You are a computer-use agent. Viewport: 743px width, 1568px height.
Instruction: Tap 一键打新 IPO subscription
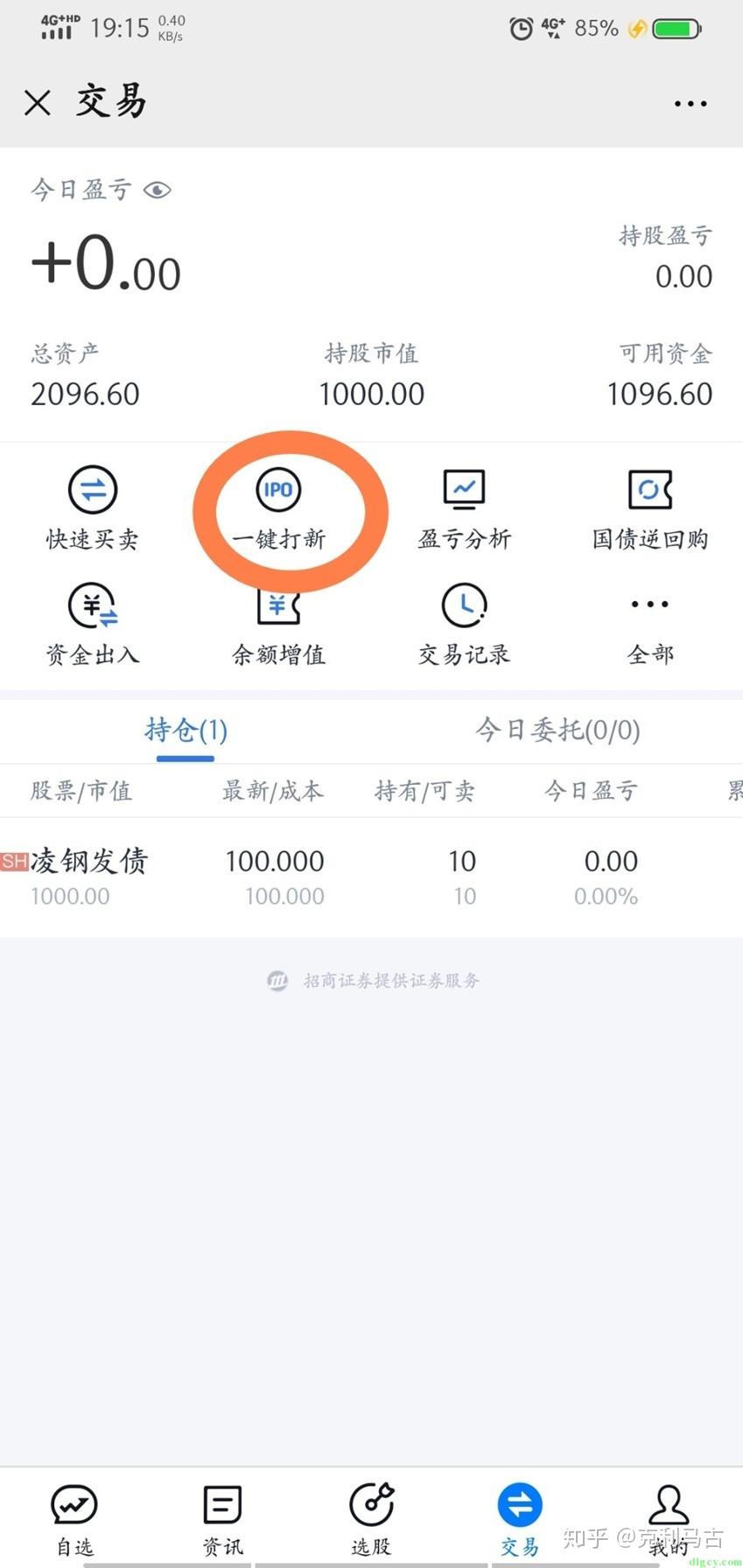(x=279, y=507)
